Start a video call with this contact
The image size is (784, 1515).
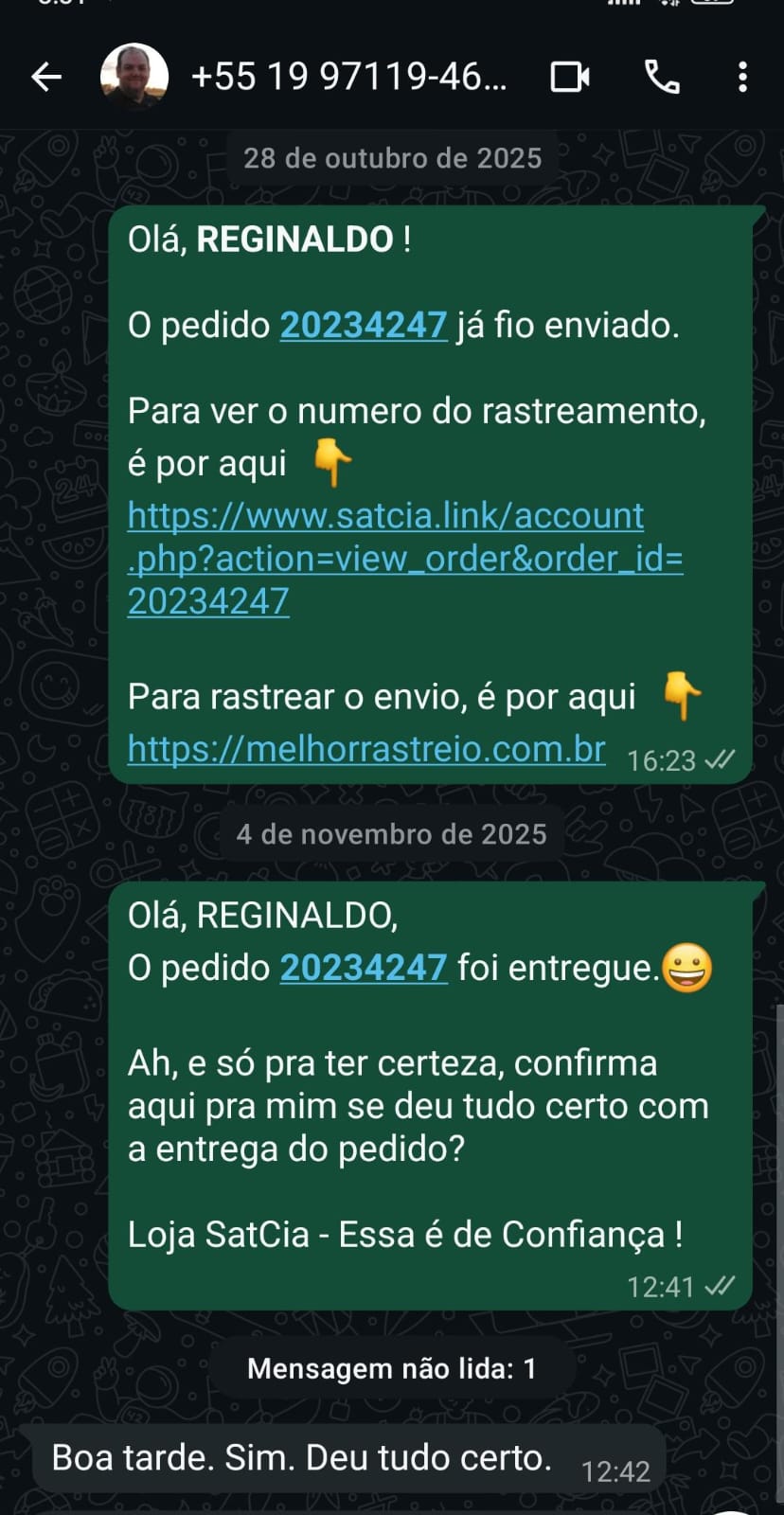570,77
